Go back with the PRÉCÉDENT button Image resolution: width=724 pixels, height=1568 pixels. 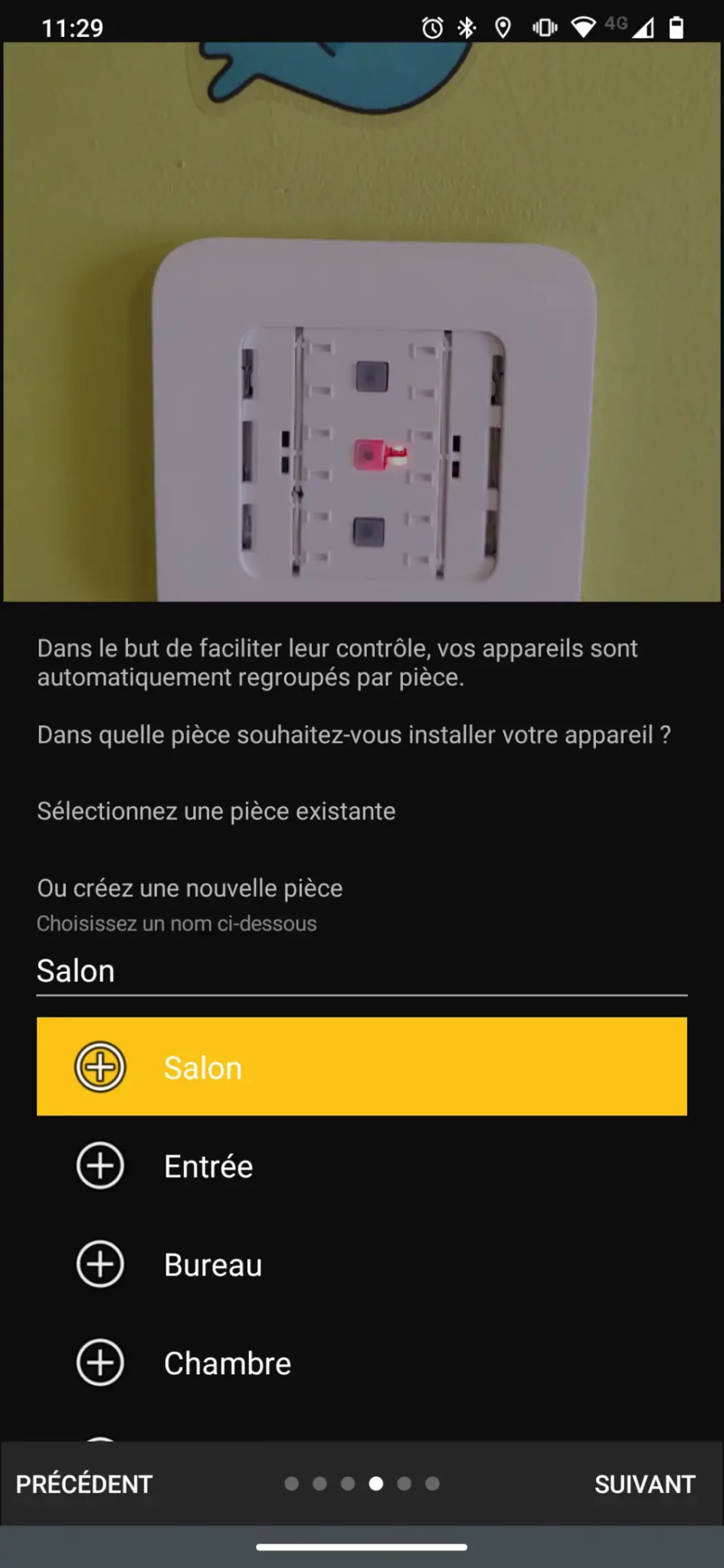point(84,1484)
